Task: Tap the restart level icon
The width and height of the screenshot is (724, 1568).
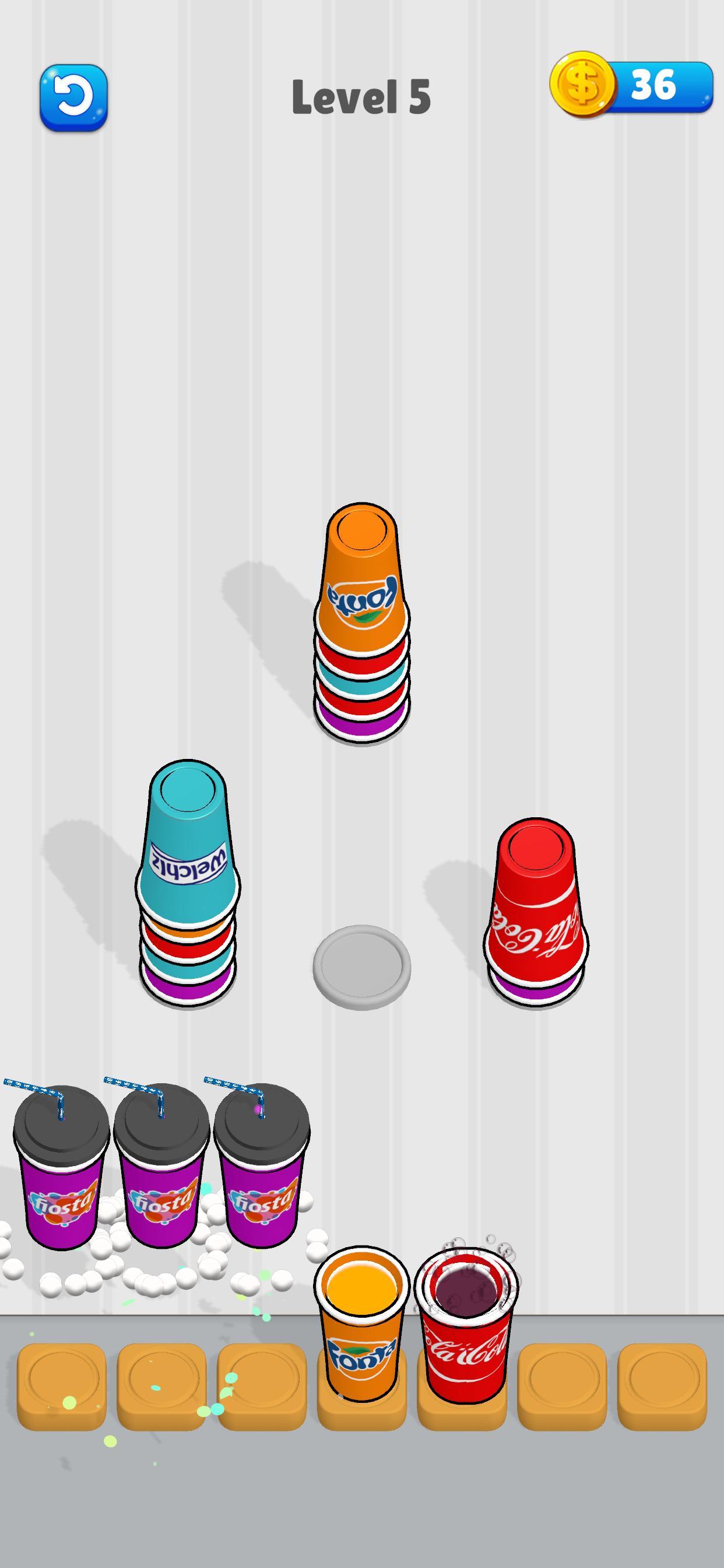Action: (x=72, y=97)
